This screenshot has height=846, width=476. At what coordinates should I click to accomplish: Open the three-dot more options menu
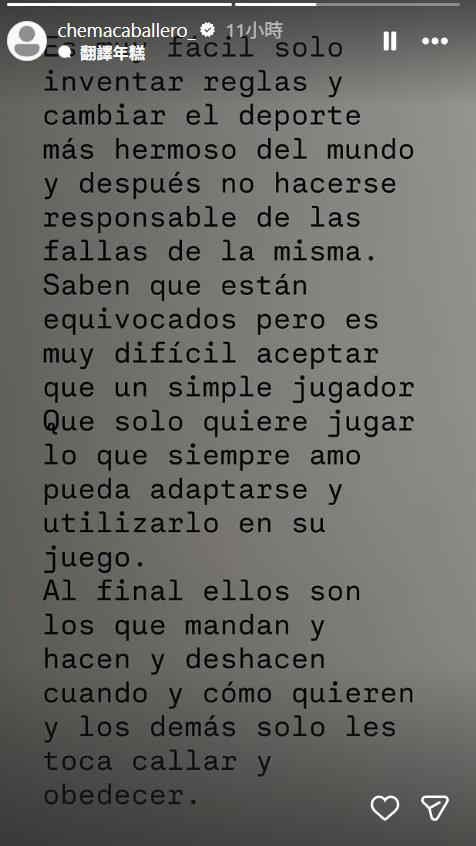point(434,41)
